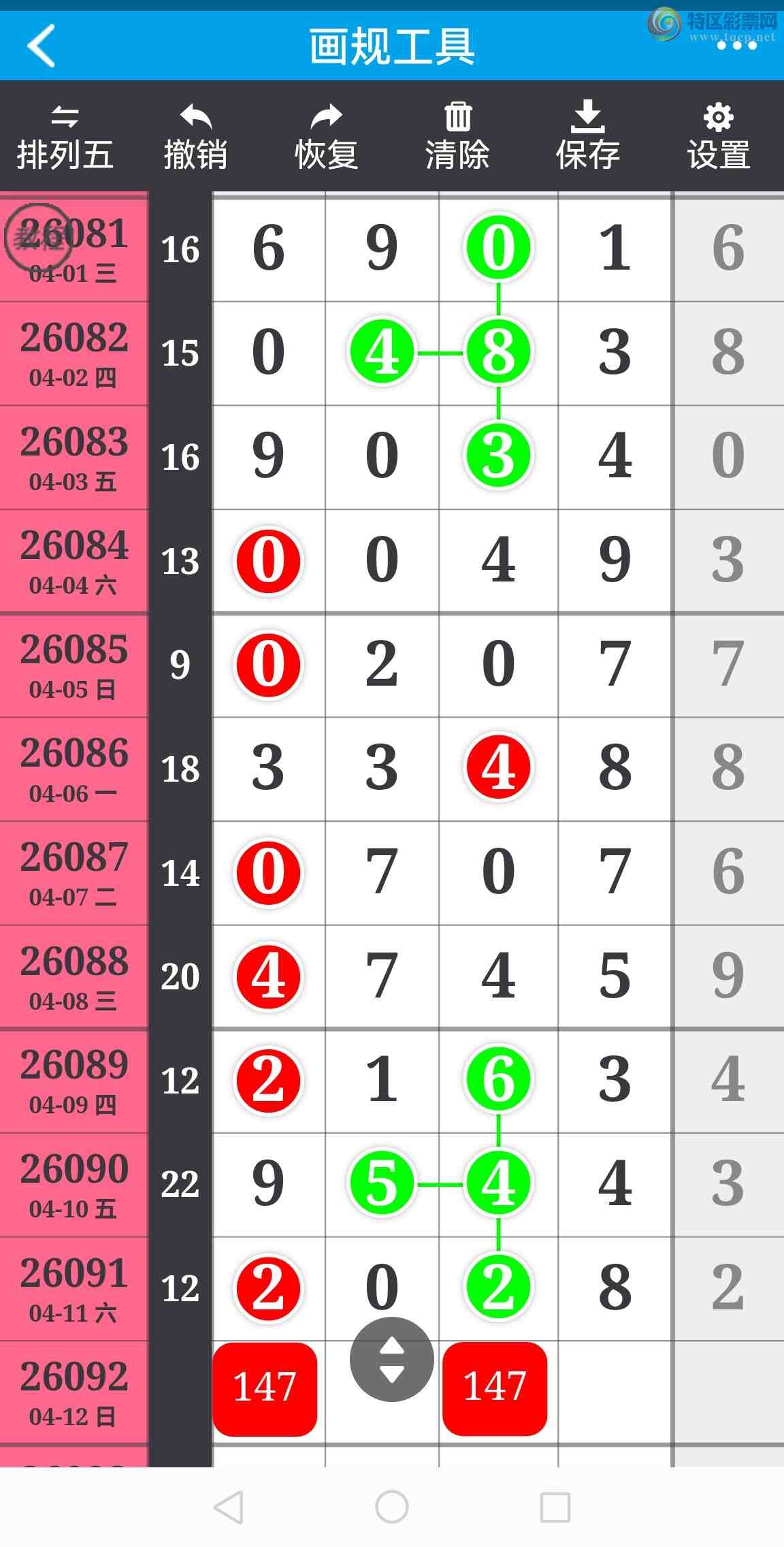
Task: Go back from 画规工具 screen
Action: [x=42, y=46]
